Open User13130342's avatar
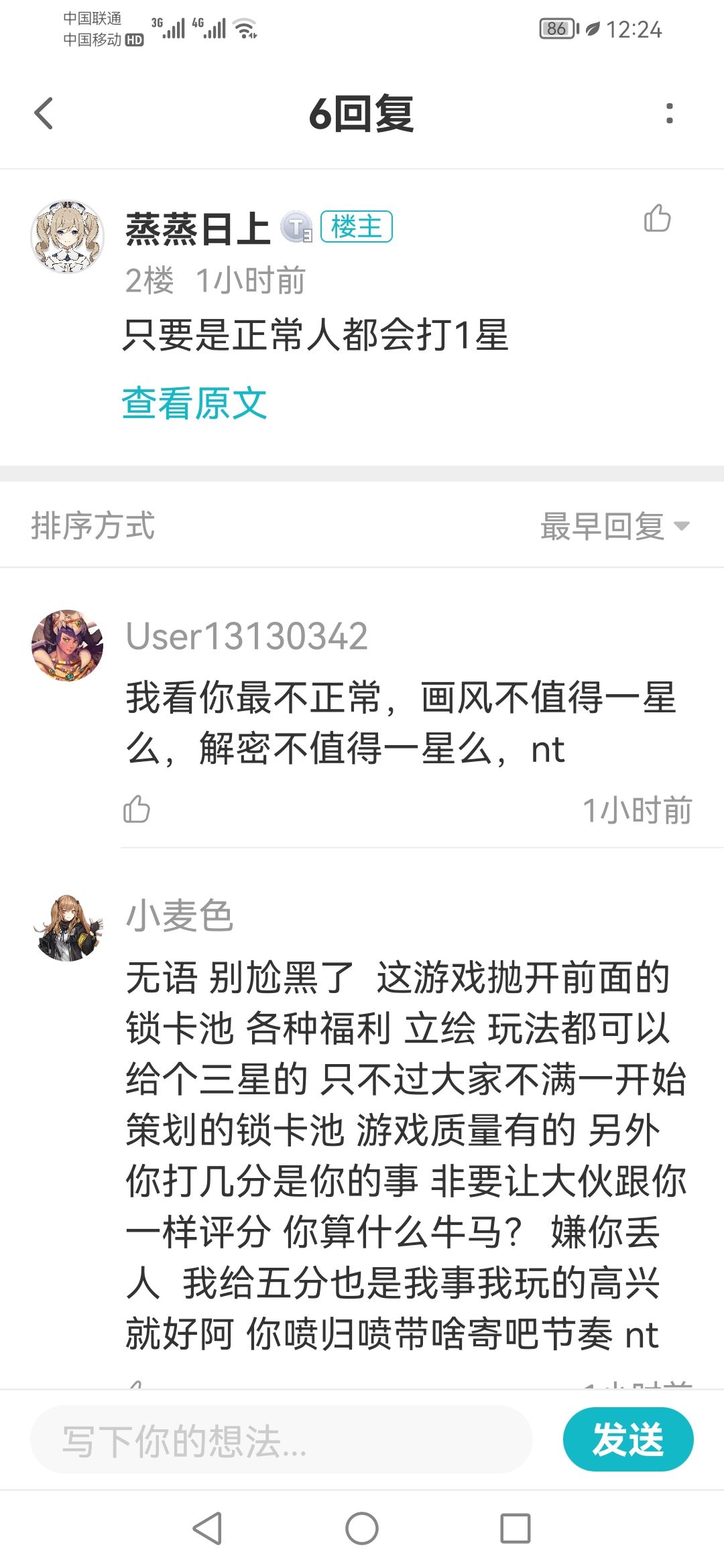This screenshot has width=724, height=1568. (x=68, y=646)
